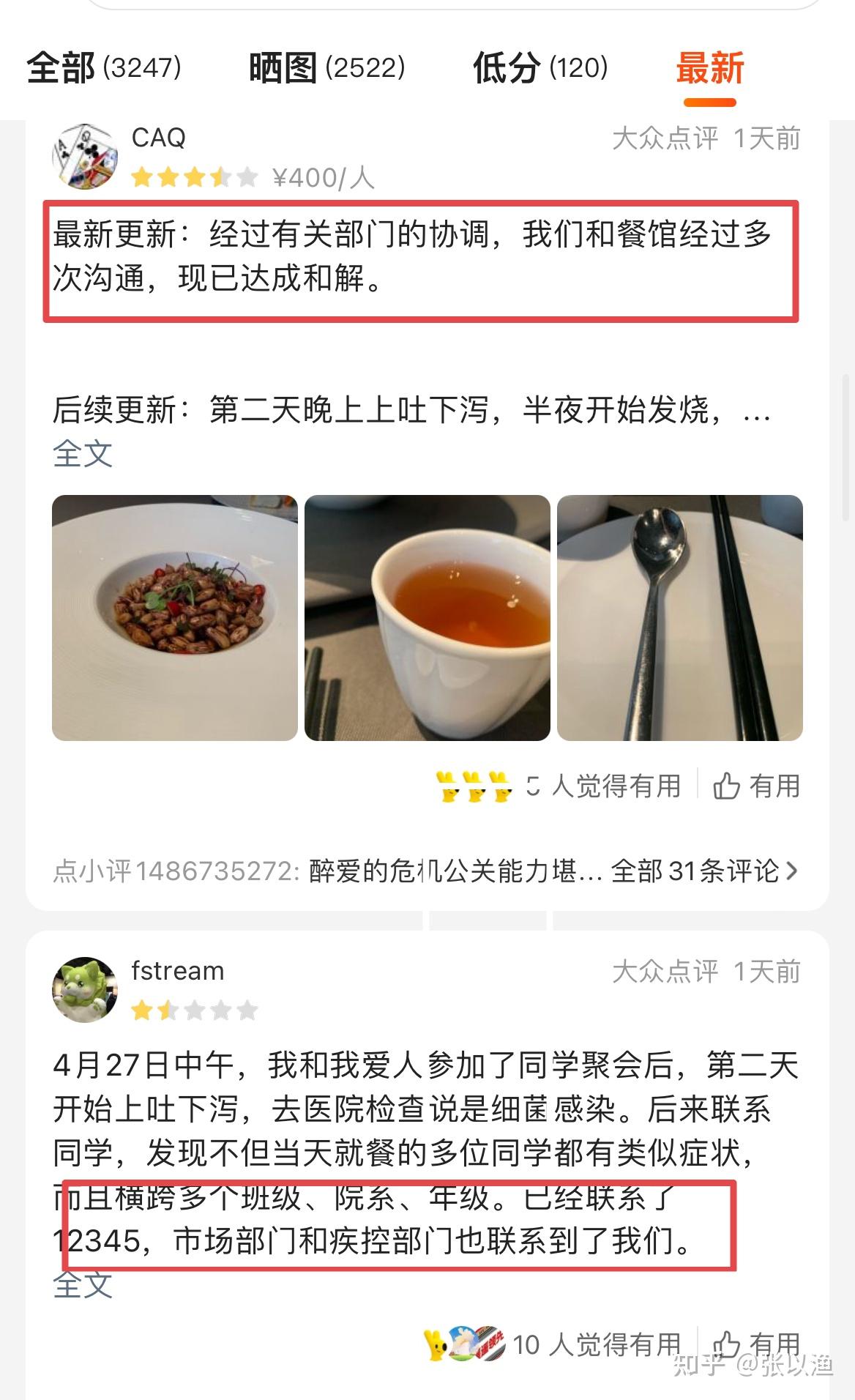Open 全部31条评论 on CAQ's review

click(x=703, y=871)
